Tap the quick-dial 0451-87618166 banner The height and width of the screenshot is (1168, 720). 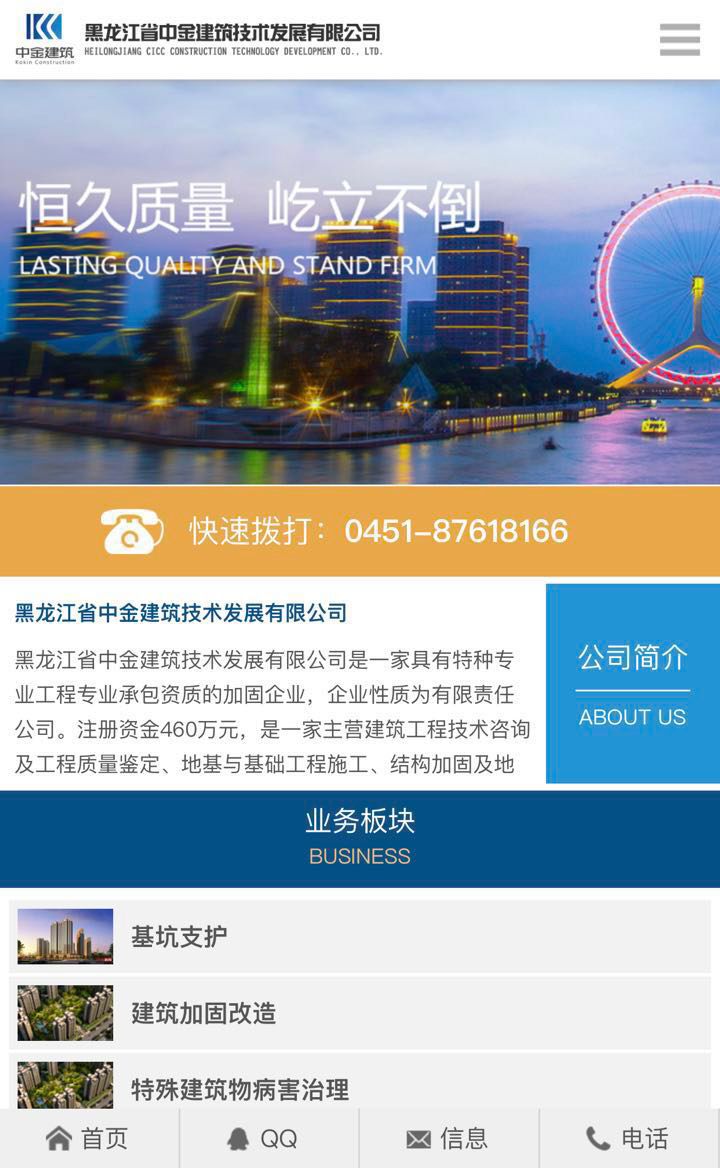click(x=360, y=531)
